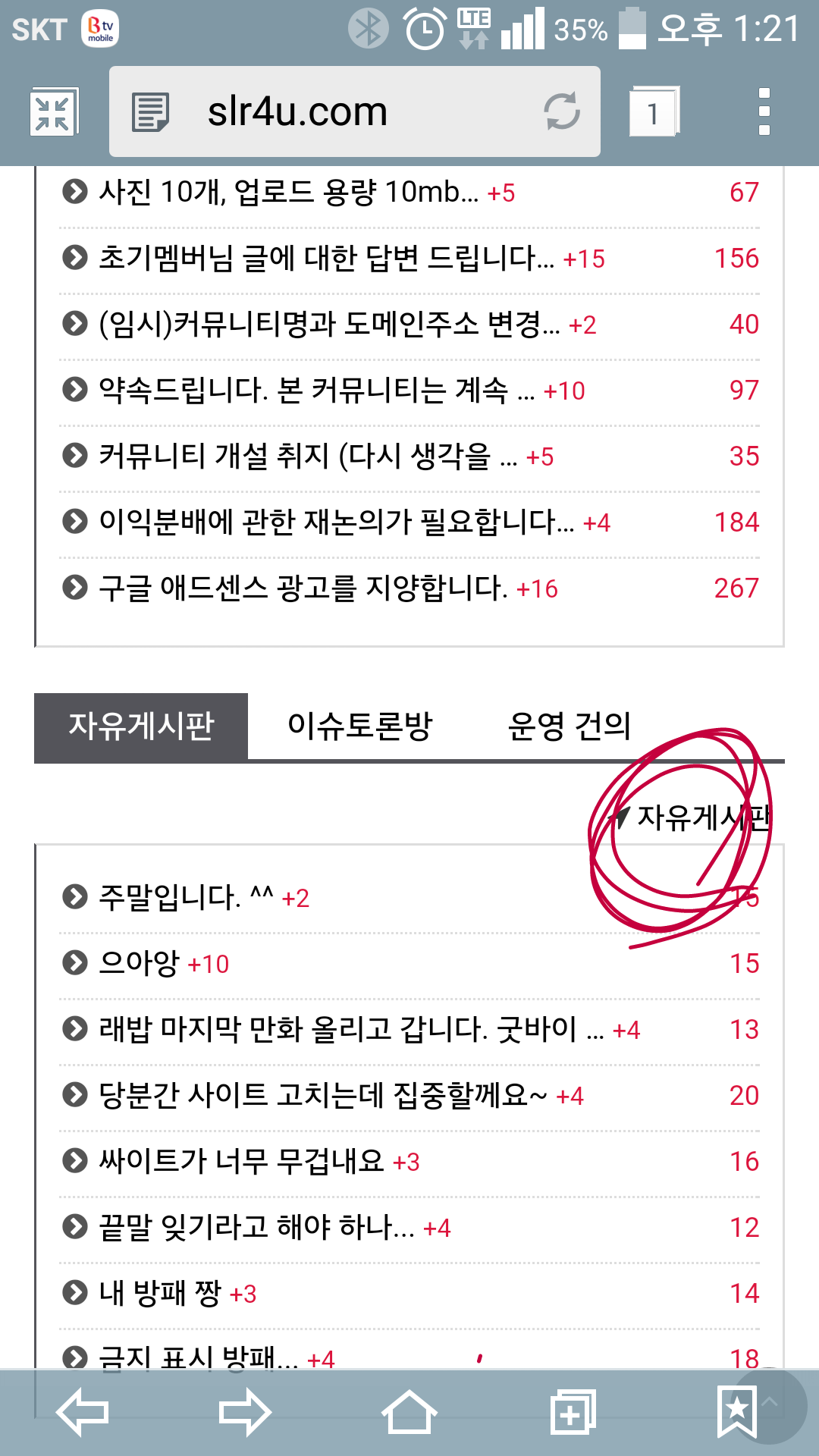Open the browser tabs counter
This screenshot has height=1456, width=819.
(x=653, y=112)
